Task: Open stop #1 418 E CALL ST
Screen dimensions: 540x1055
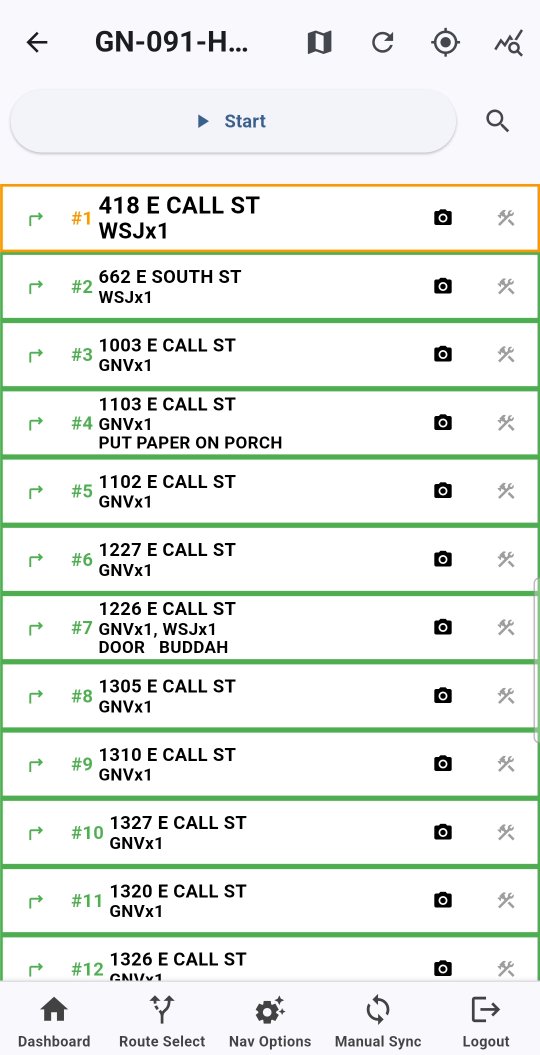Action: 270,218
